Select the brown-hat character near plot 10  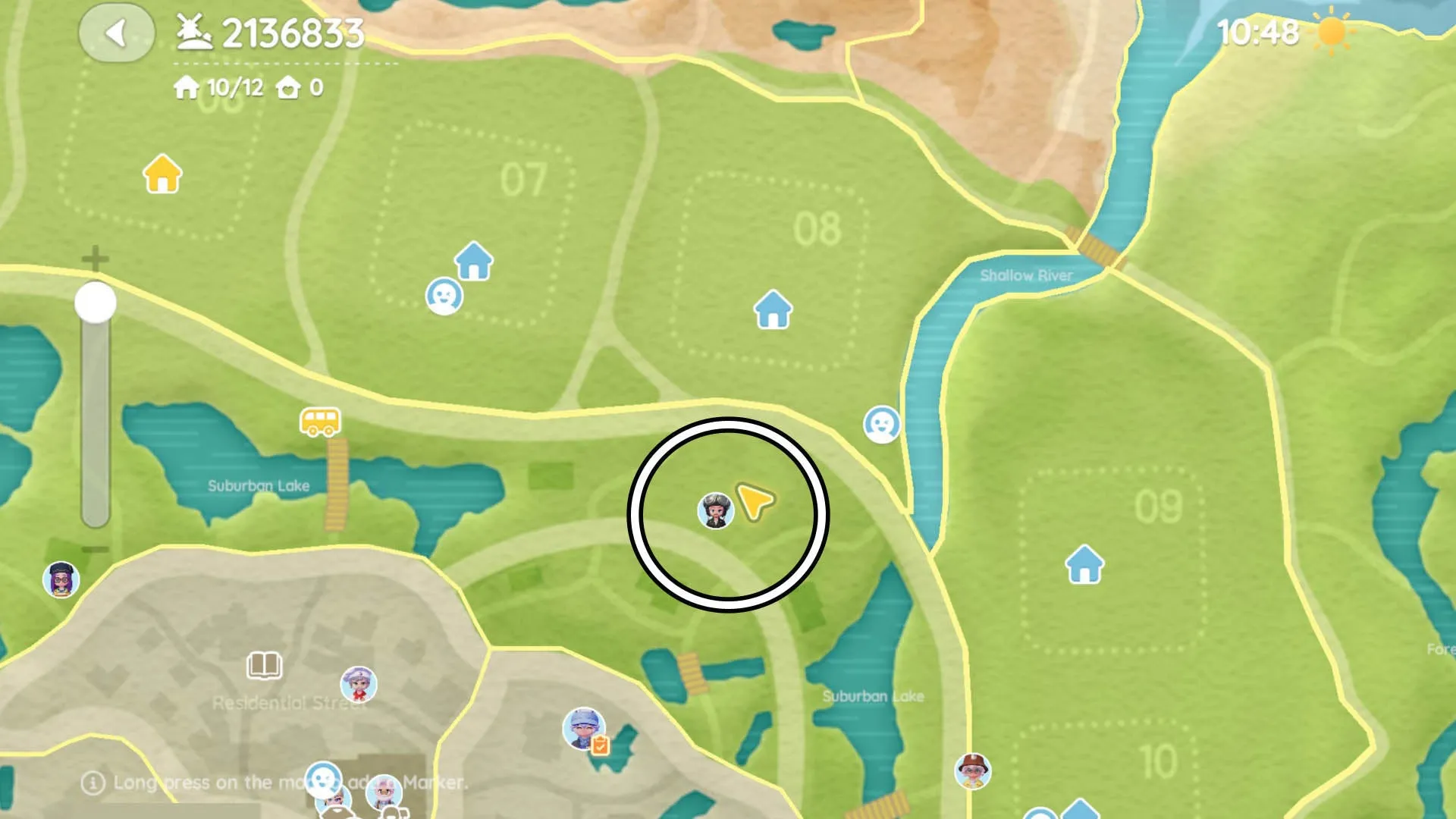click(x=972, y=771)
